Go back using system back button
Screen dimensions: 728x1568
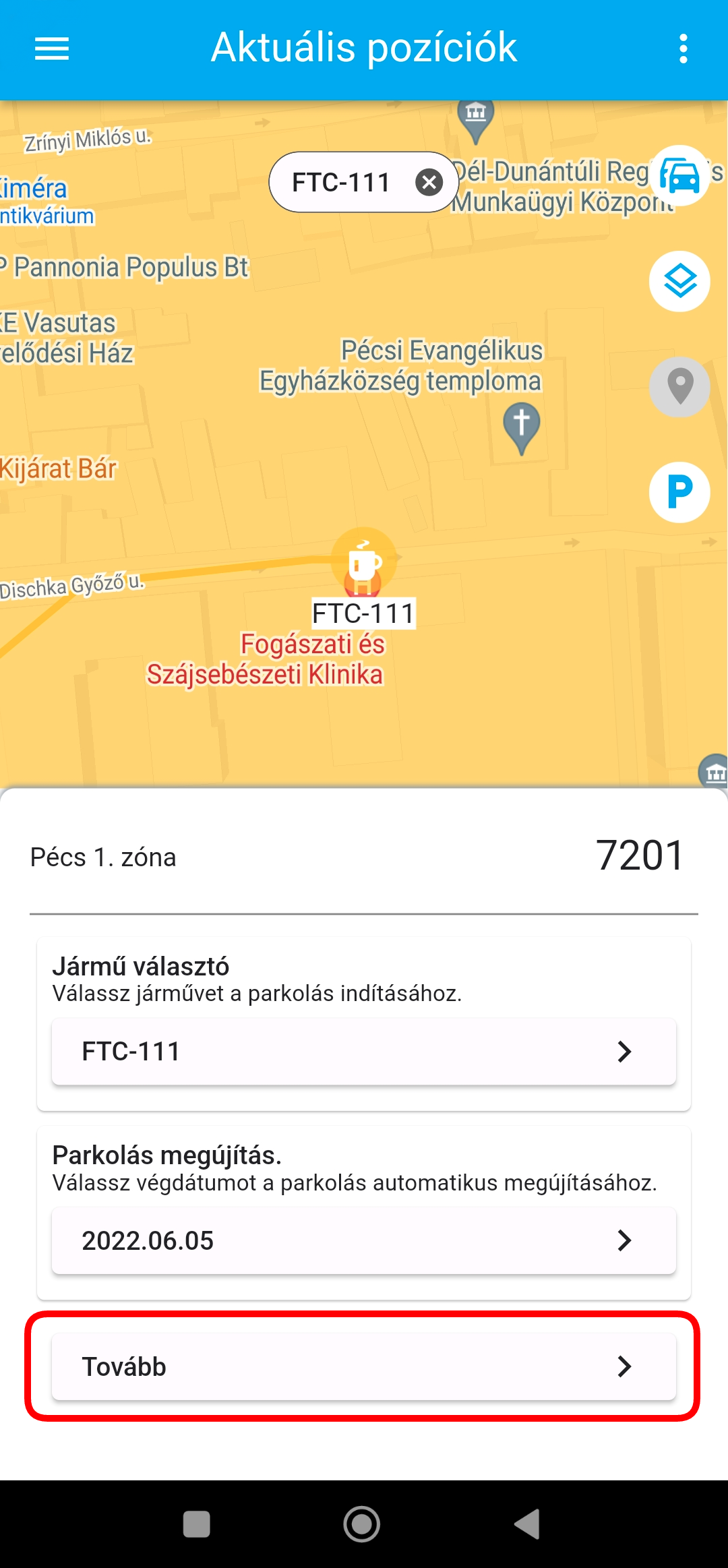pos(528,1524)
